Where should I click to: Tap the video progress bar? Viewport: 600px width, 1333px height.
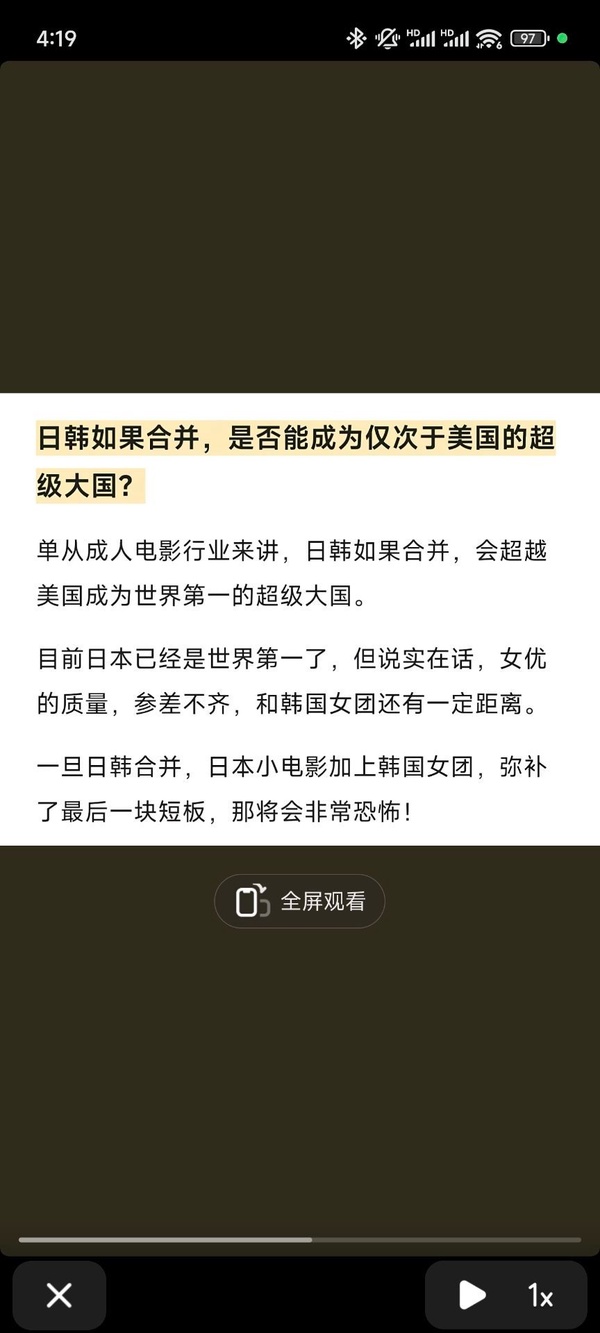click(x=300, y=1240)
